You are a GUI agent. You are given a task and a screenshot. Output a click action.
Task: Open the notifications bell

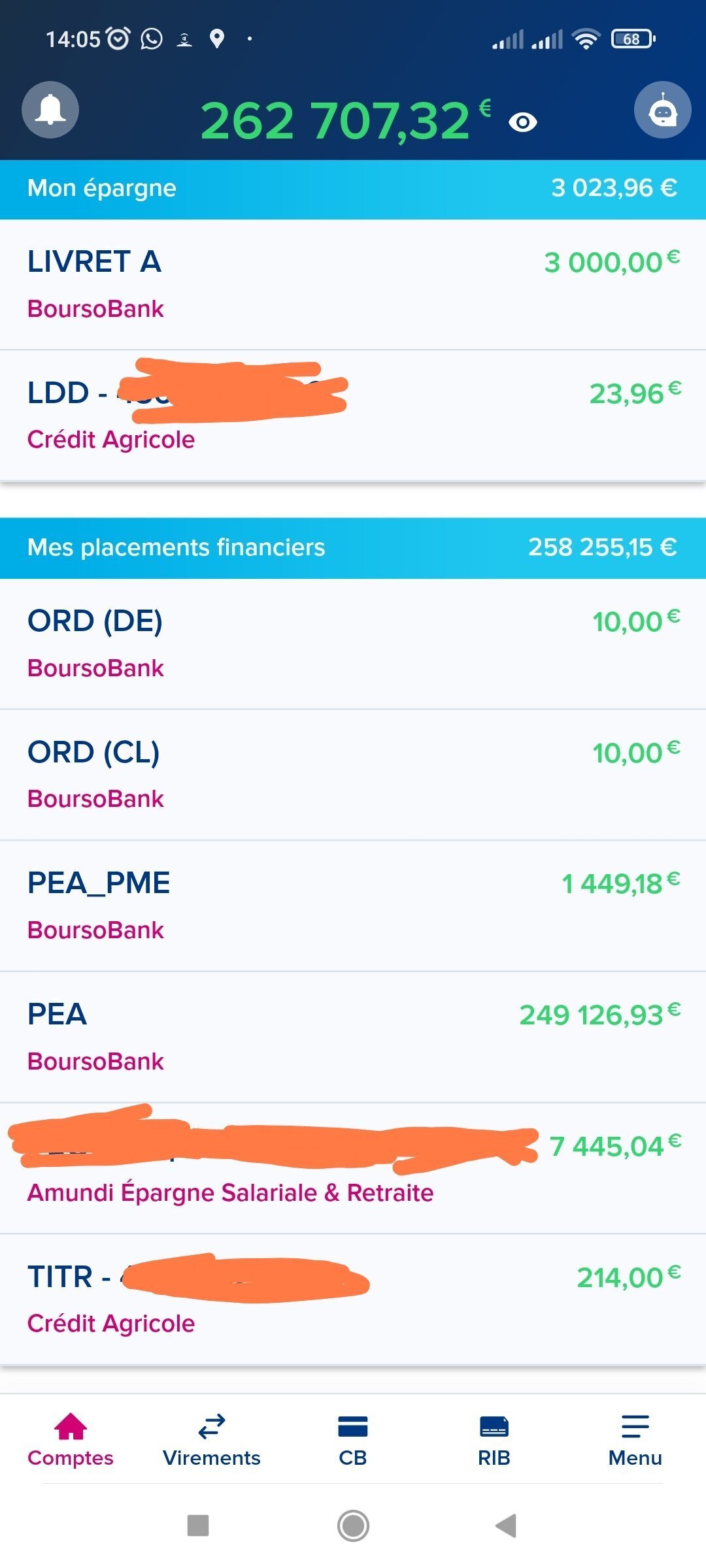[x=50, y=110]
